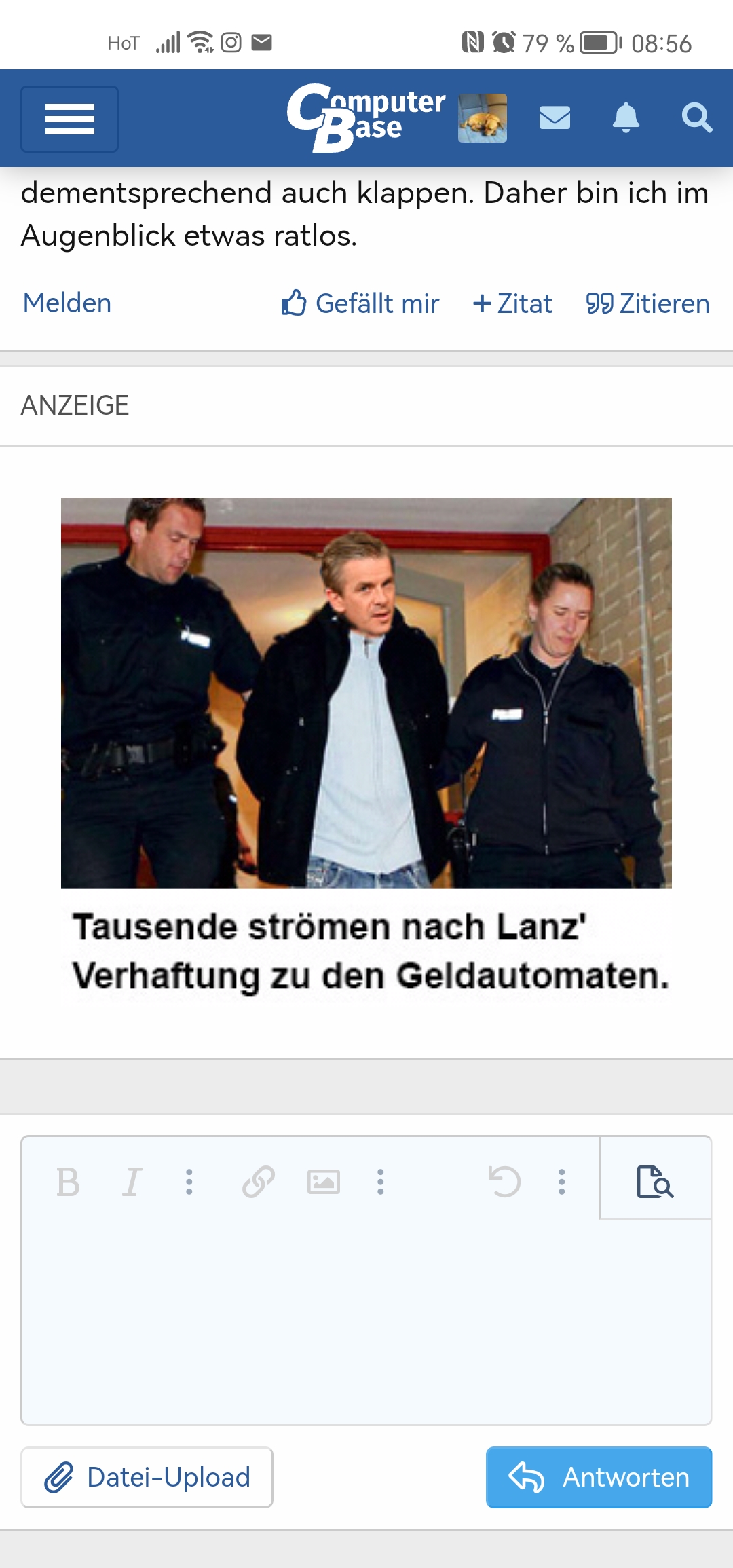Toggle italic formatting in editor
733x1568 pixels.
coord(132,1182)
